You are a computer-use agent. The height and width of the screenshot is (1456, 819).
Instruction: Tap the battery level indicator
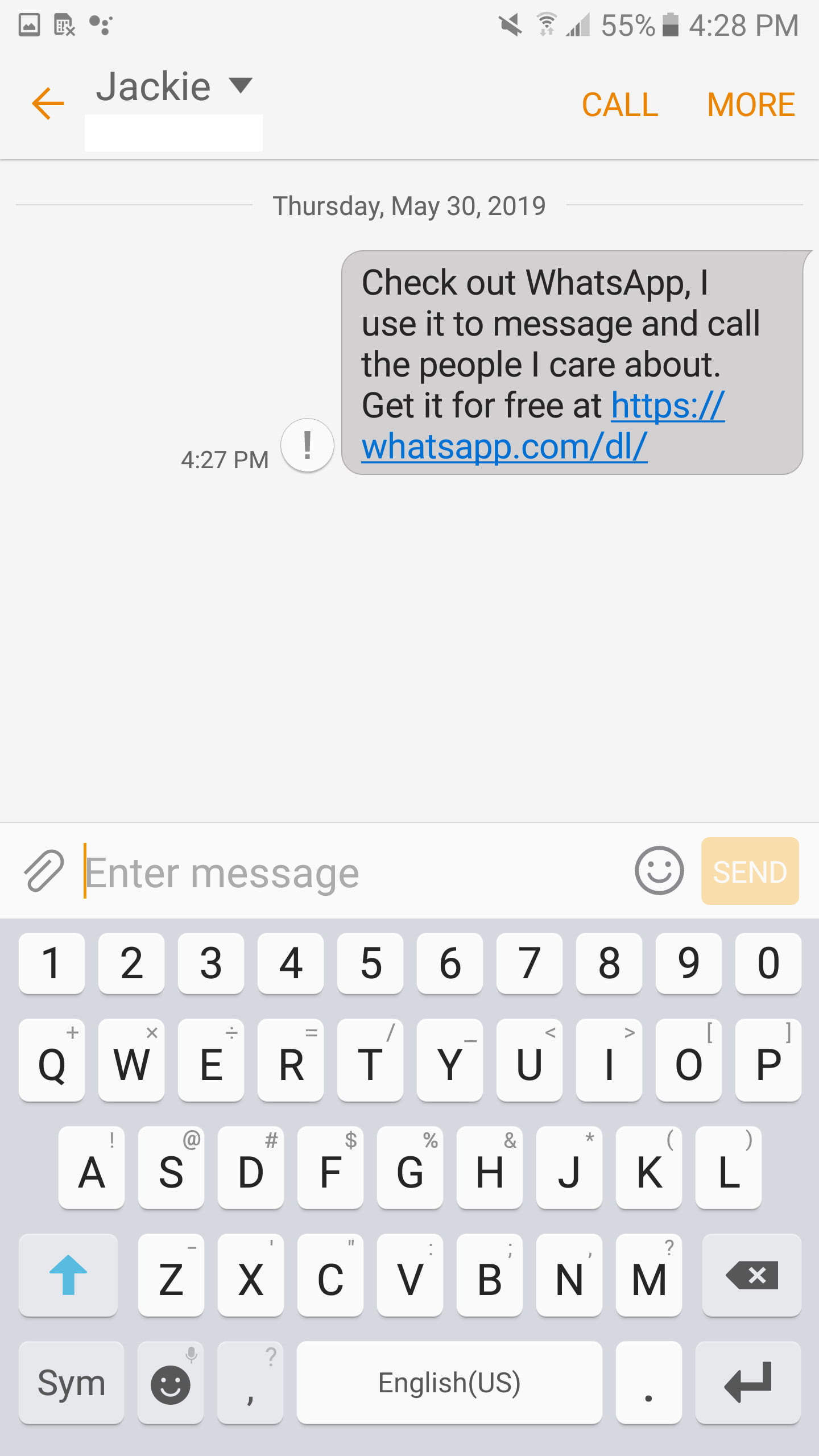(x=670, y=26)
